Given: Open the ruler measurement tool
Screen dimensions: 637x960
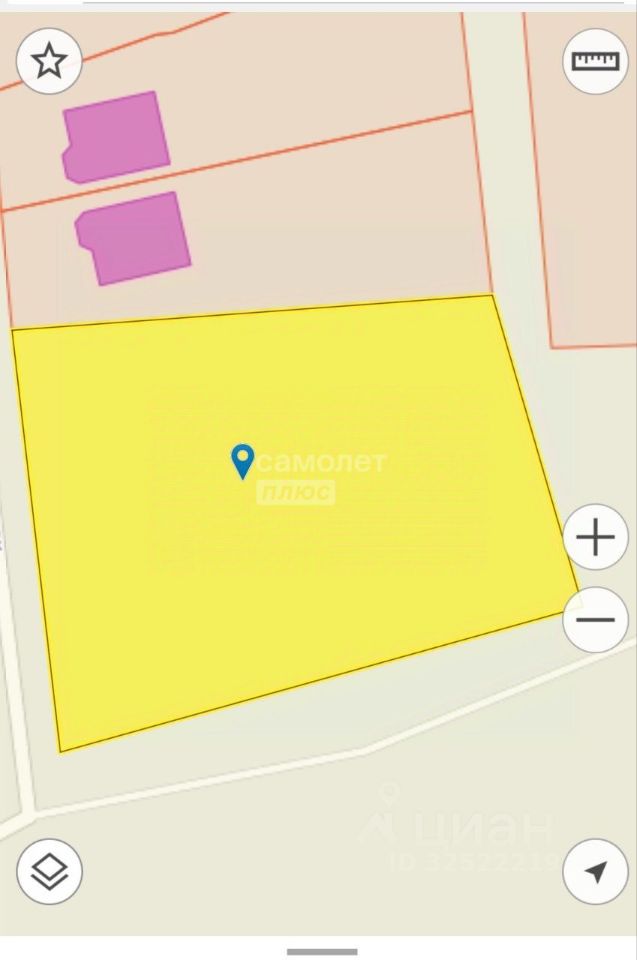Looking at the screenshot, I should (x=595, y=62).
